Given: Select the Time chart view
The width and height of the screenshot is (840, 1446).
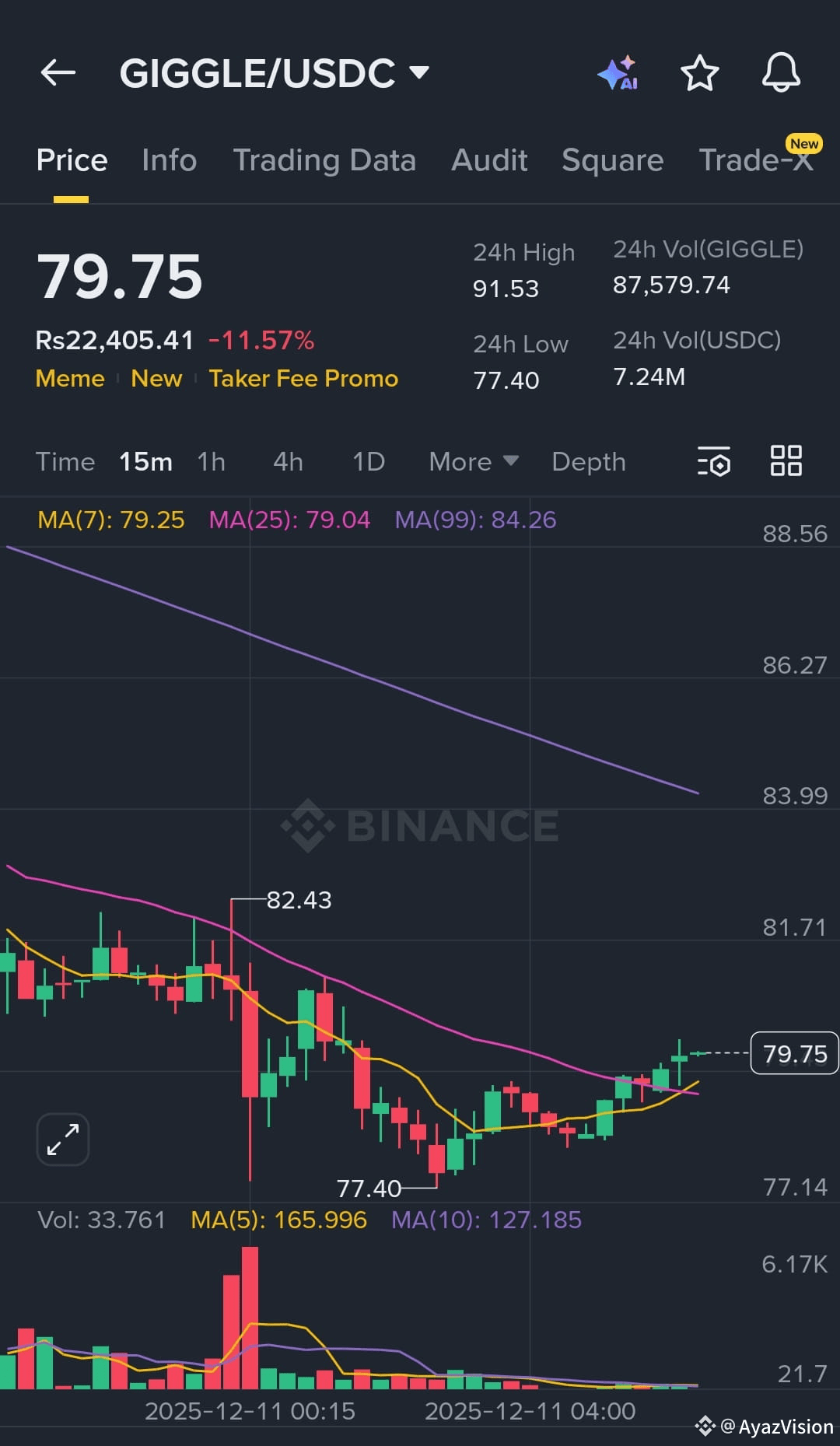Looking at the screenshot, I should 65,462.
